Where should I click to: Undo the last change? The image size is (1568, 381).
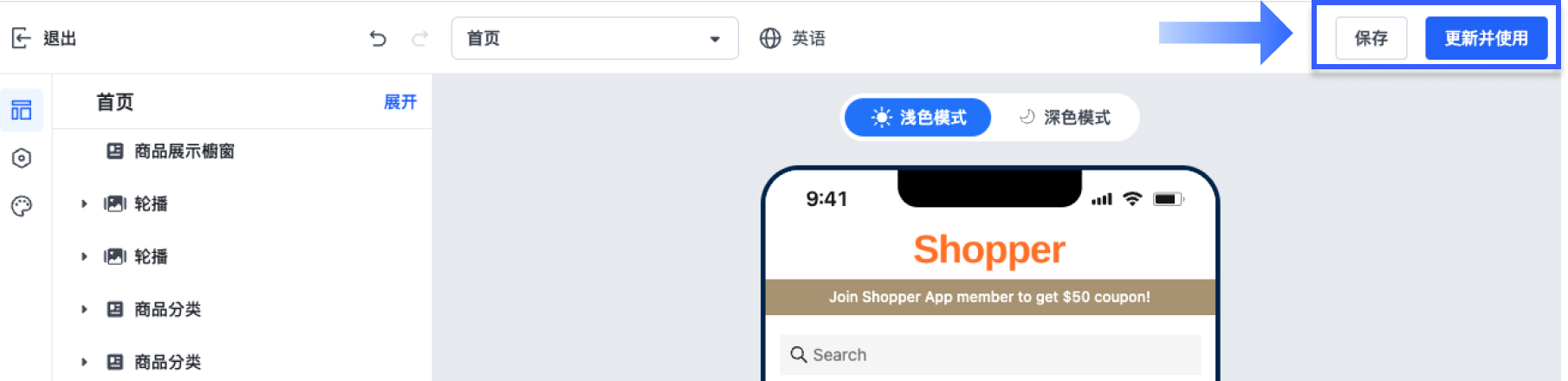click(x=378, y=38)
